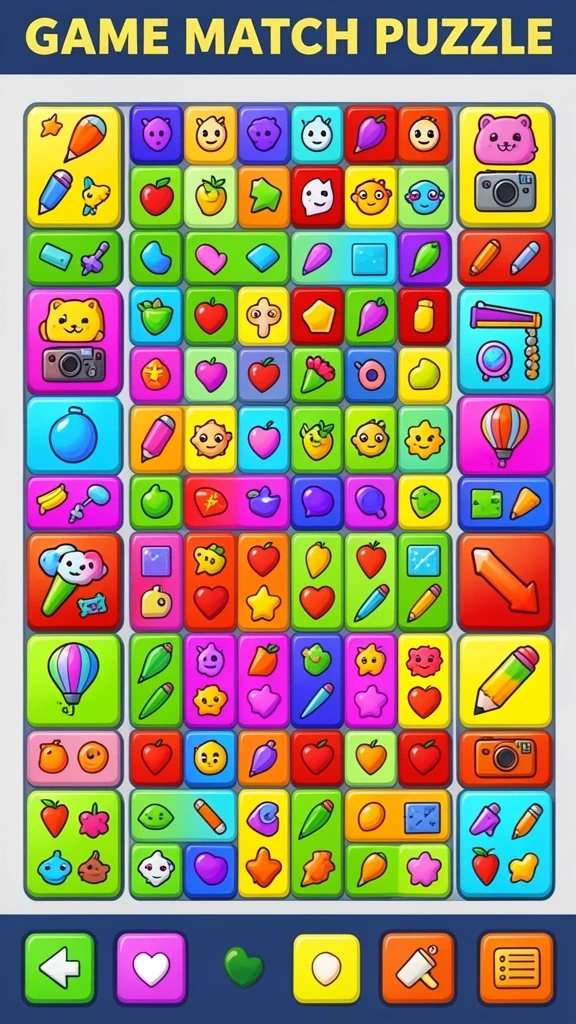Tap the two oranges on pink tile
576x1024 pixels.
click(74, 758)
